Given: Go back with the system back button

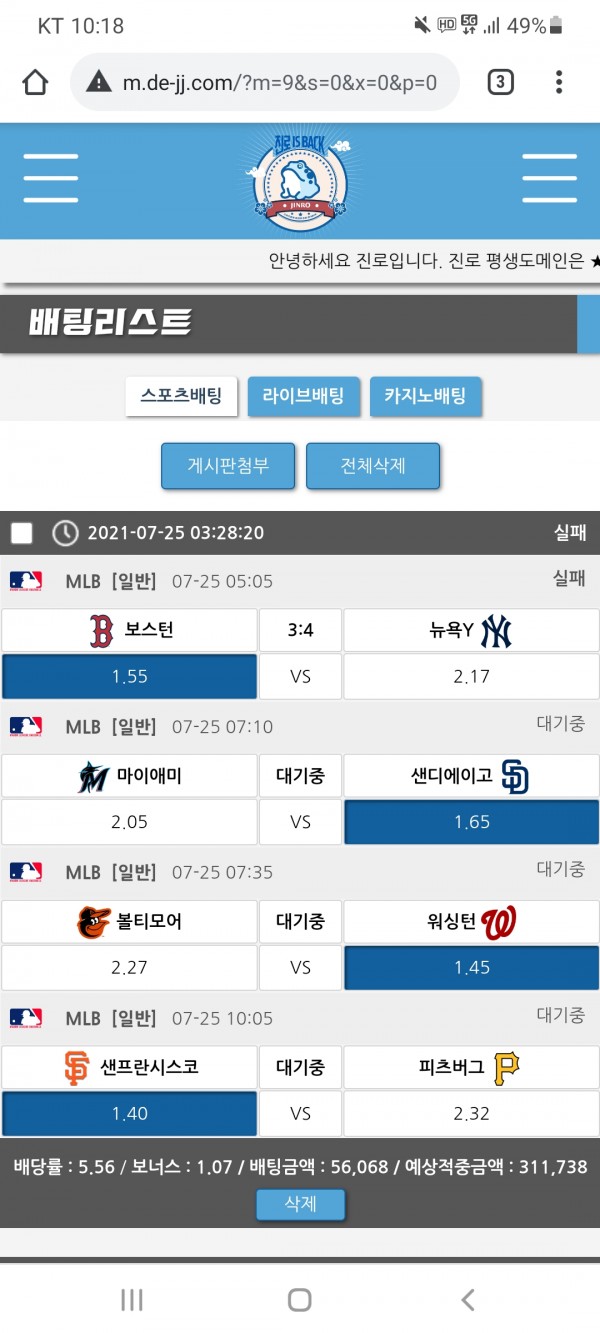Looking at the screenshot, I should click(467, 1299).
